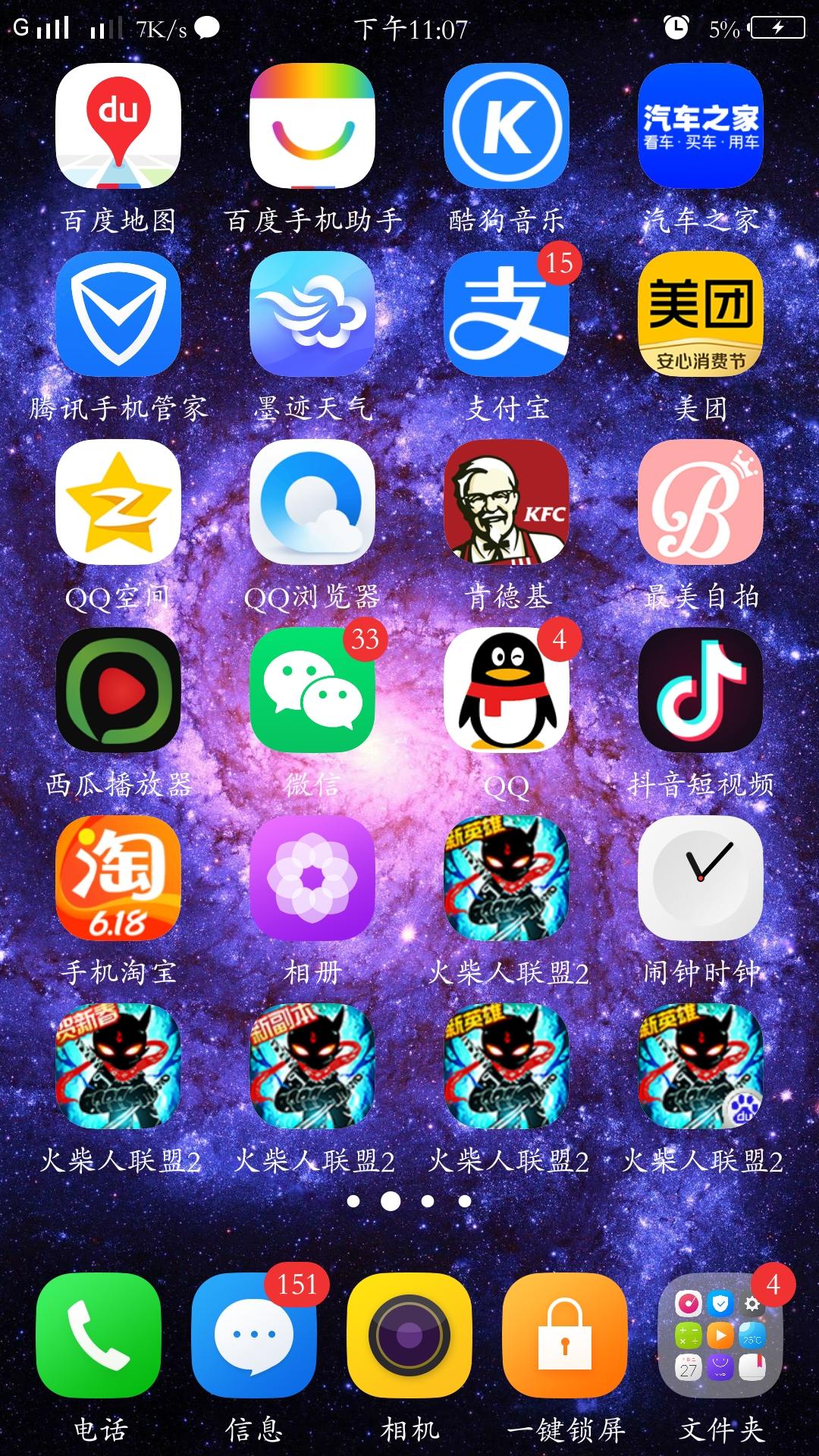Open Douyin short video app
This screenshot has width=819, height=1456.
(699, 690)
